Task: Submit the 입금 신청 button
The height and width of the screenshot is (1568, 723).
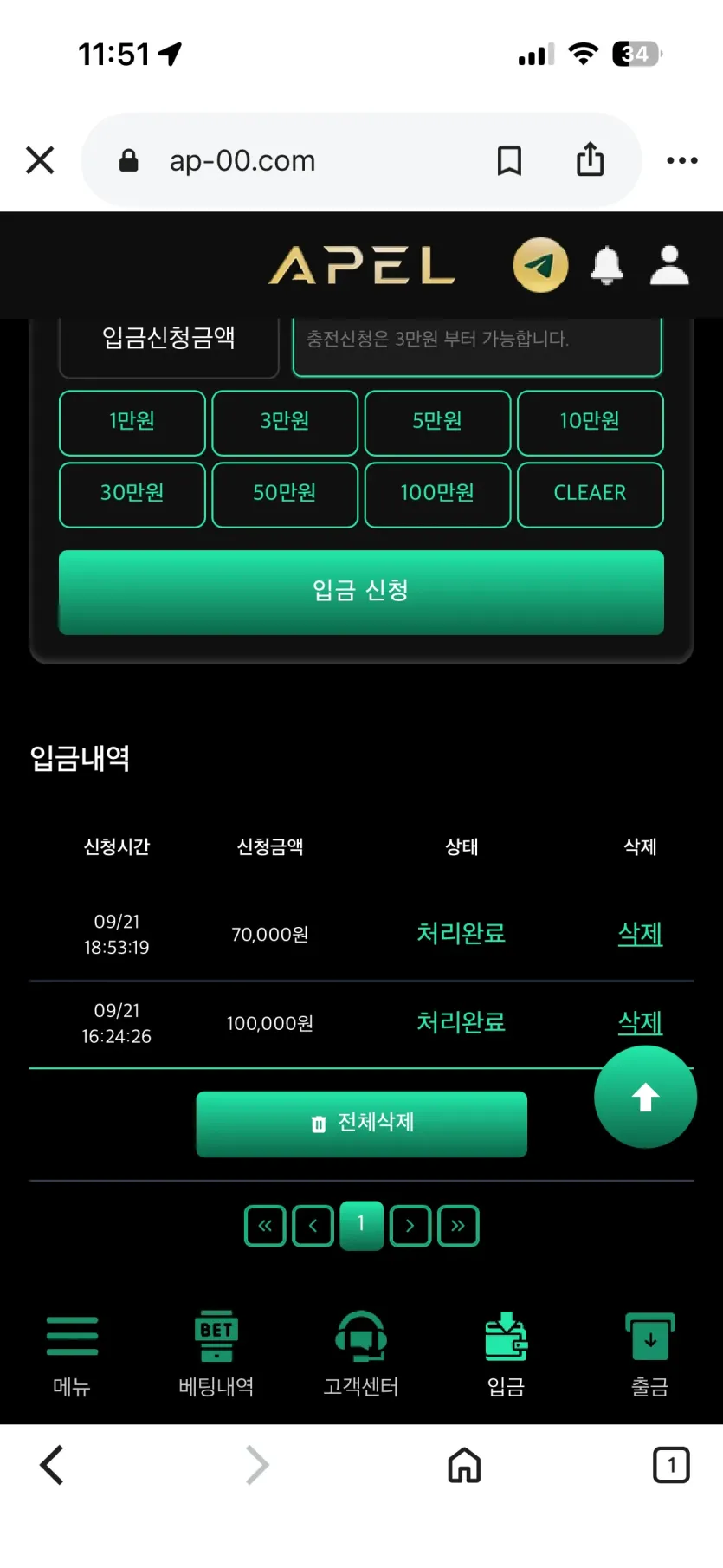Action: pyautogui.click(x=361, y=592)
